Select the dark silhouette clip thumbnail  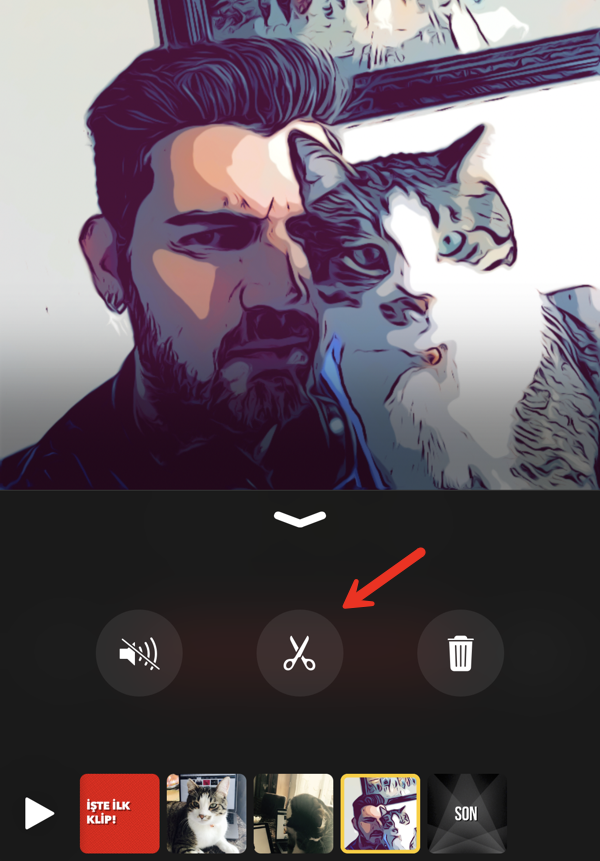(x=293, y=813)
